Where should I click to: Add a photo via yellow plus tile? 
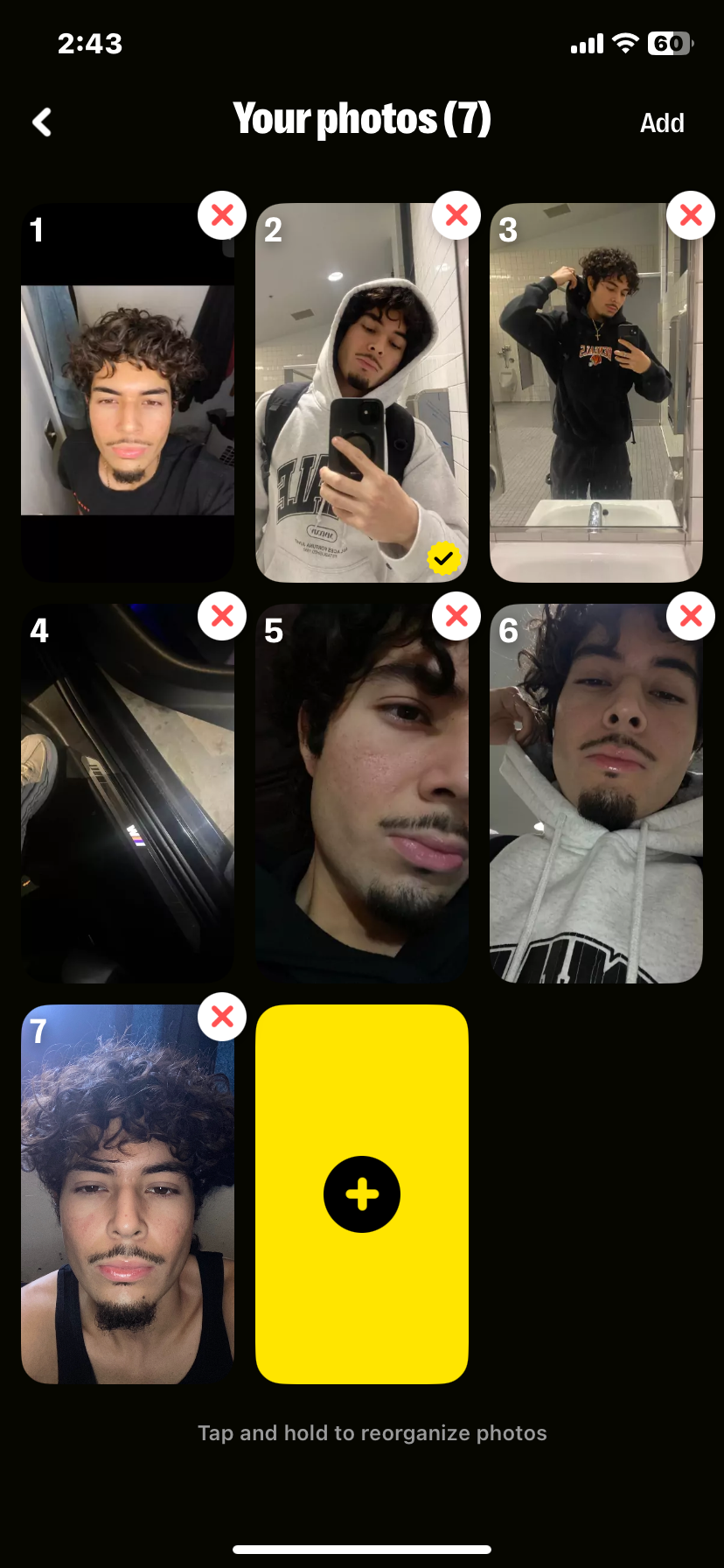click(362, 1194)
